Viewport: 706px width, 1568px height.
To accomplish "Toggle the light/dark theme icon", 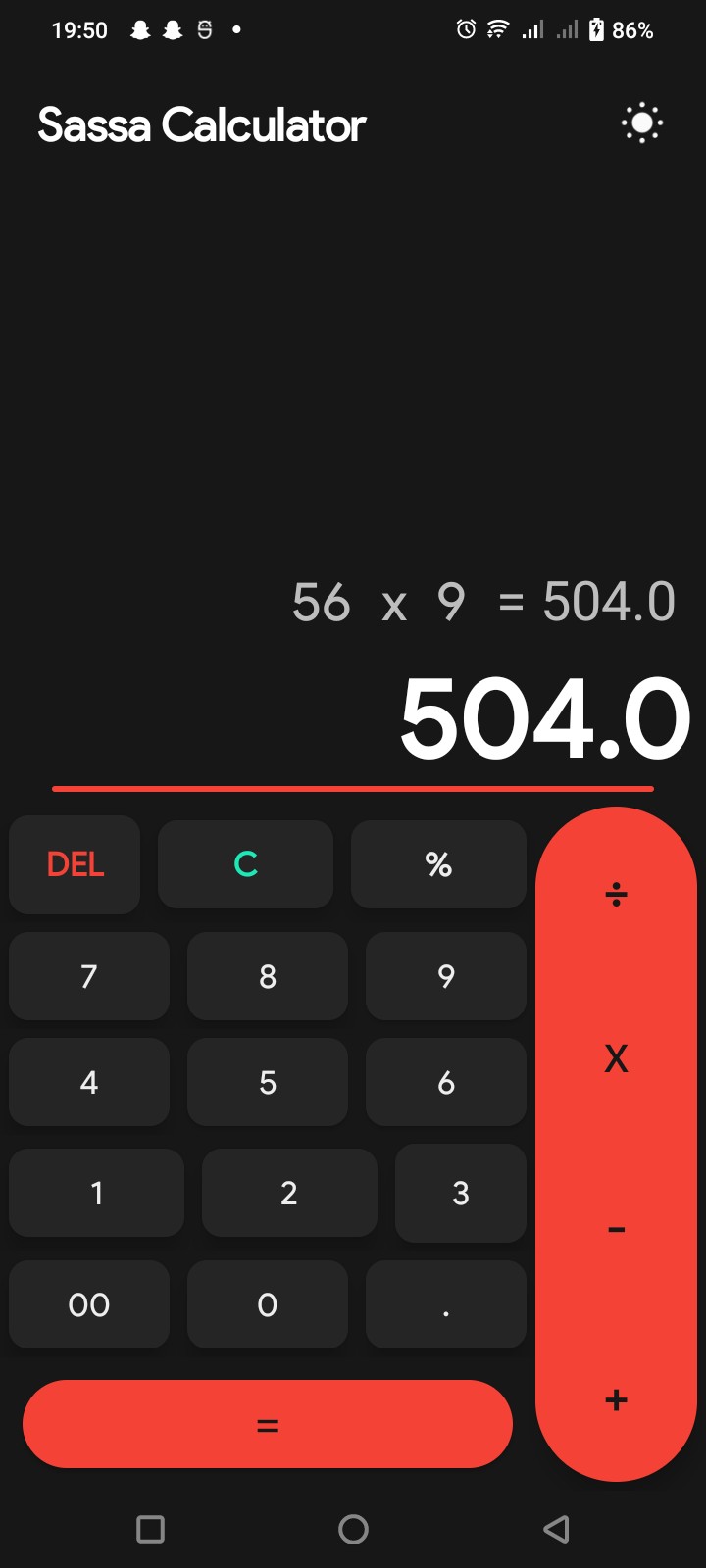I will click(641, 123).
